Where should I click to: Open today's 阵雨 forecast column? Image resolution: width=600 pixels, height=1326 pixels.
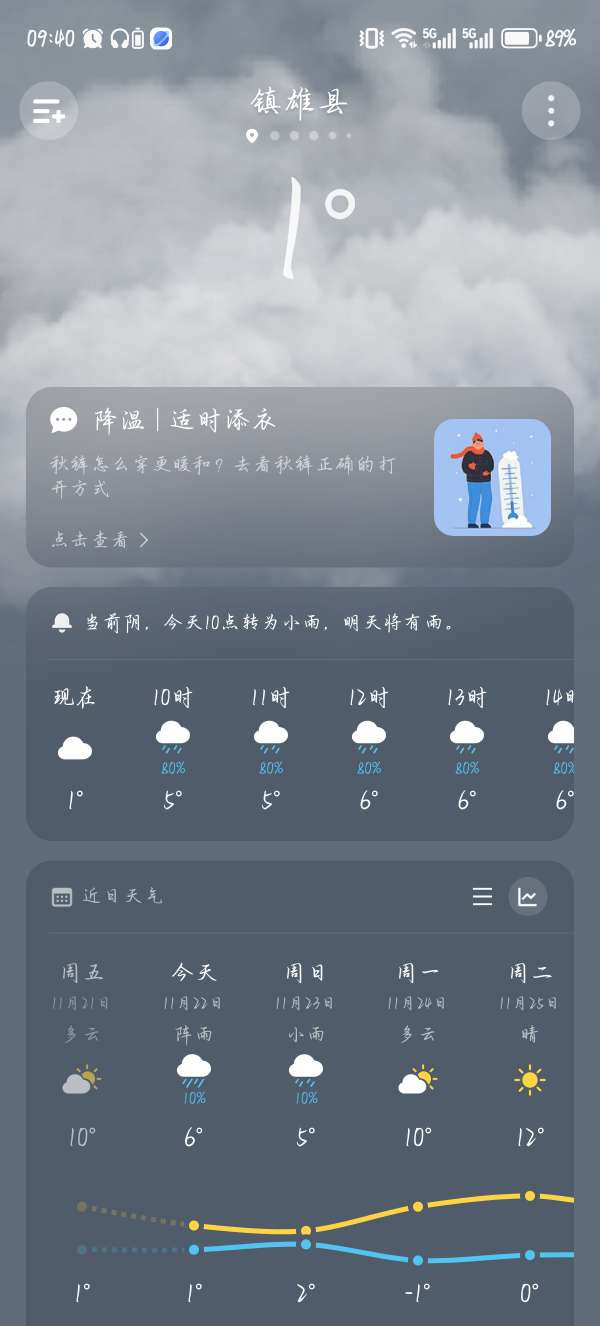tap(194, 1050)
